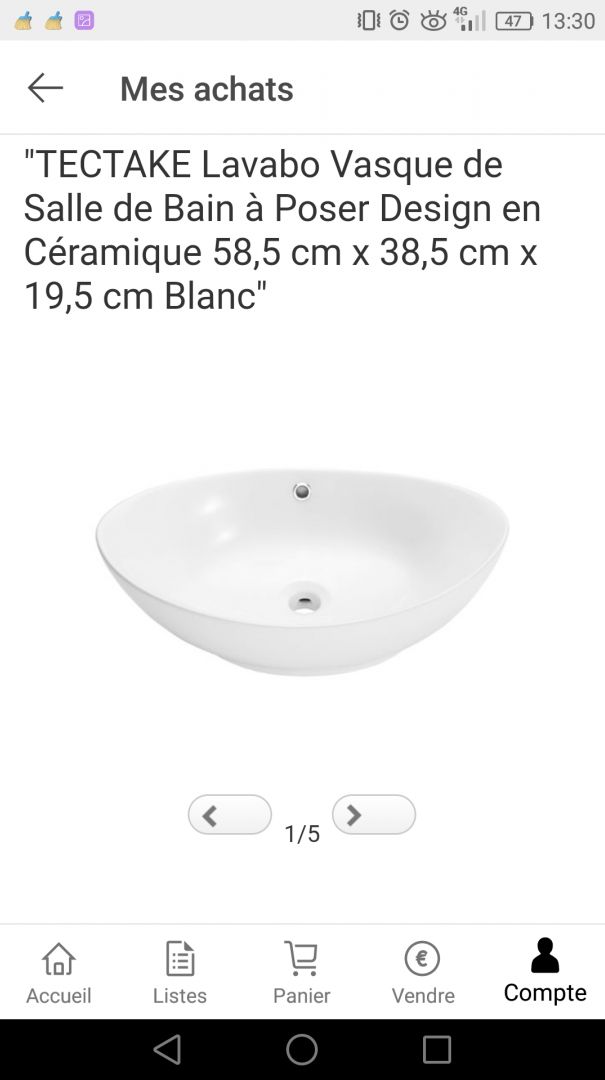Switch to the Accueil tab

click(58, 972)
